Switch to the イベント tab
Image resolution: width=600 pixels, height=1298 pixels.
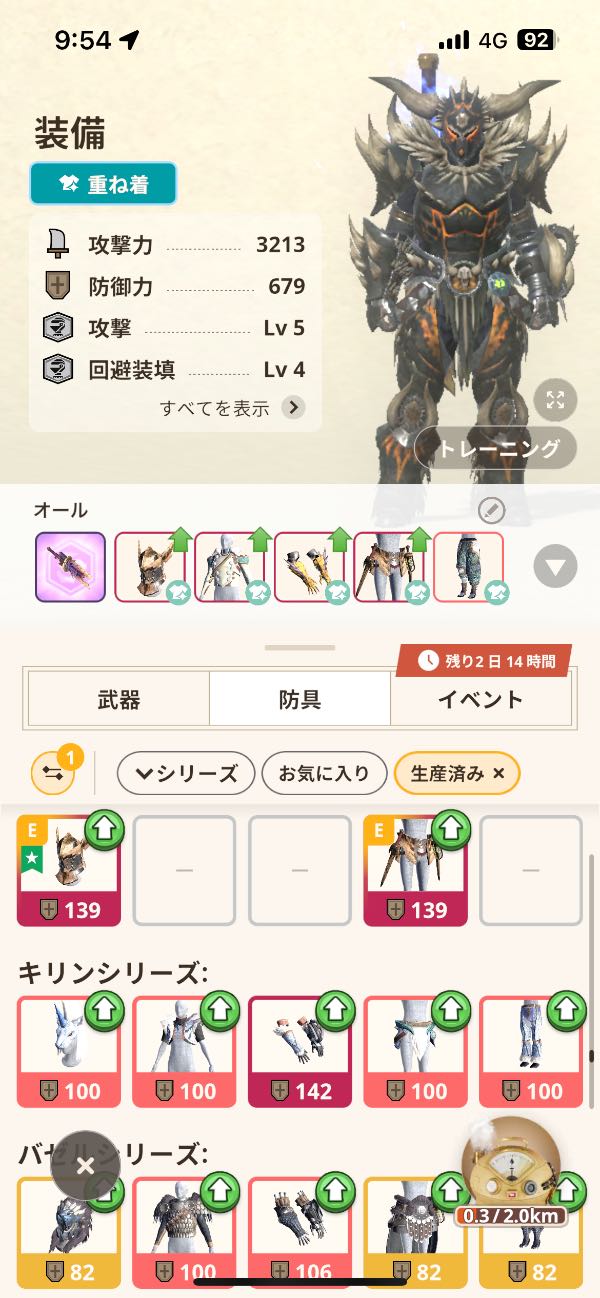(x=480, y=698)
